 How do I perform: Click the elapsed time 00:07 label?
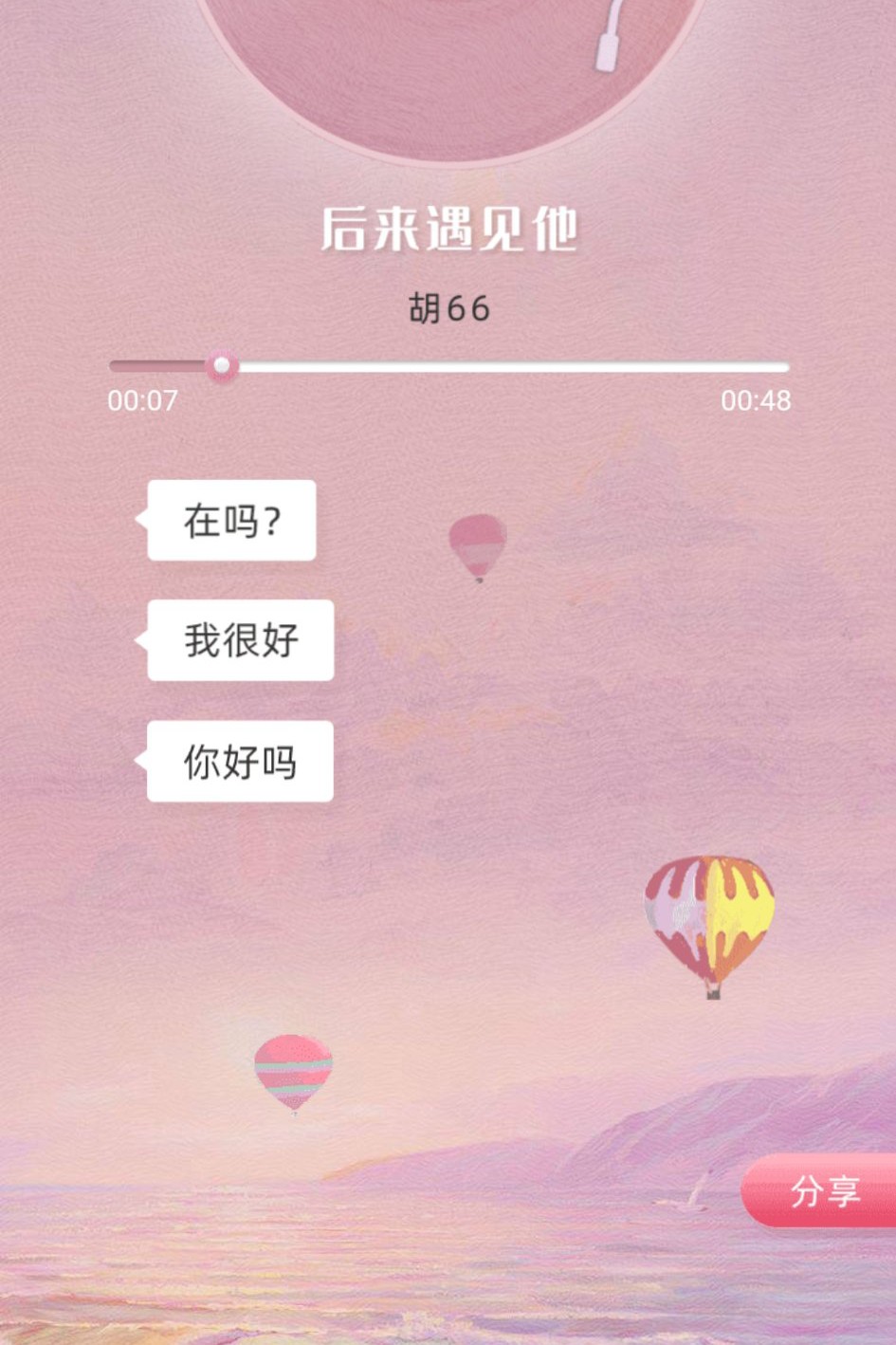pos(140,402)
